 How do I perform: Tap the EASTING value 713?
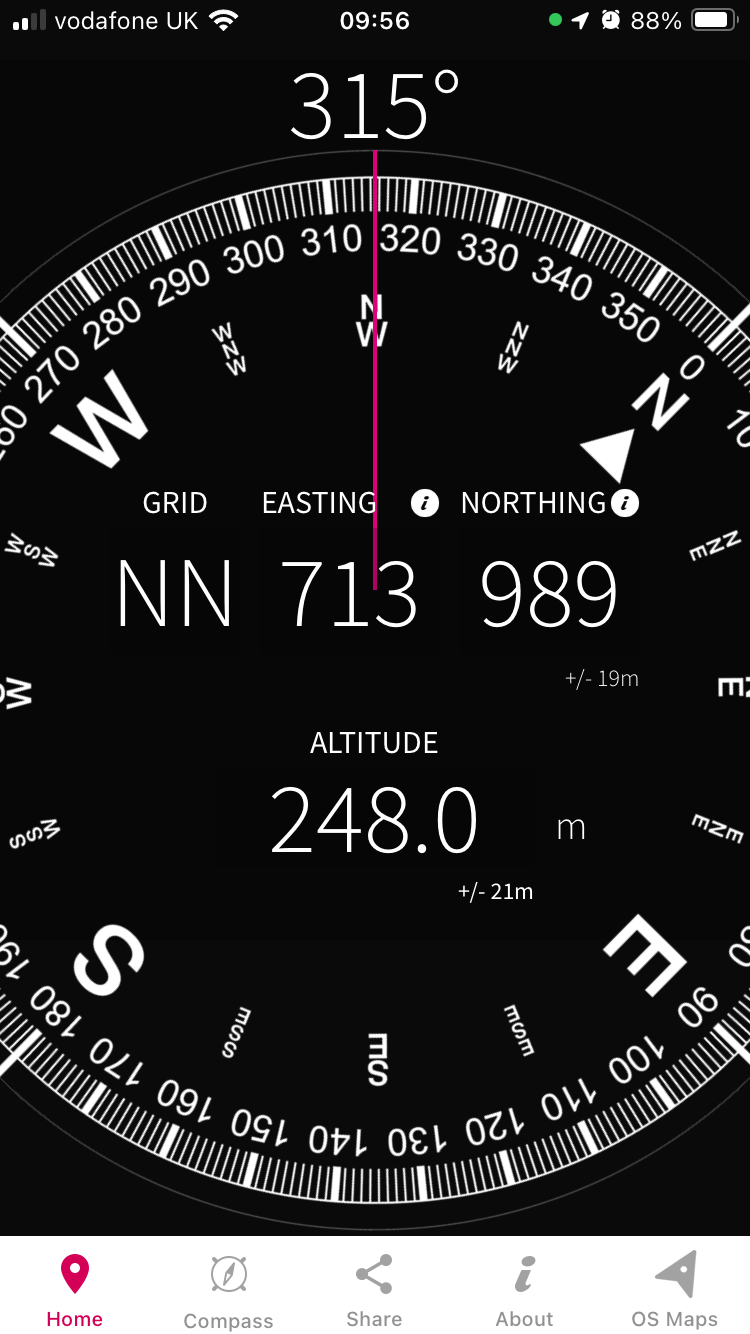click(349, 592)
